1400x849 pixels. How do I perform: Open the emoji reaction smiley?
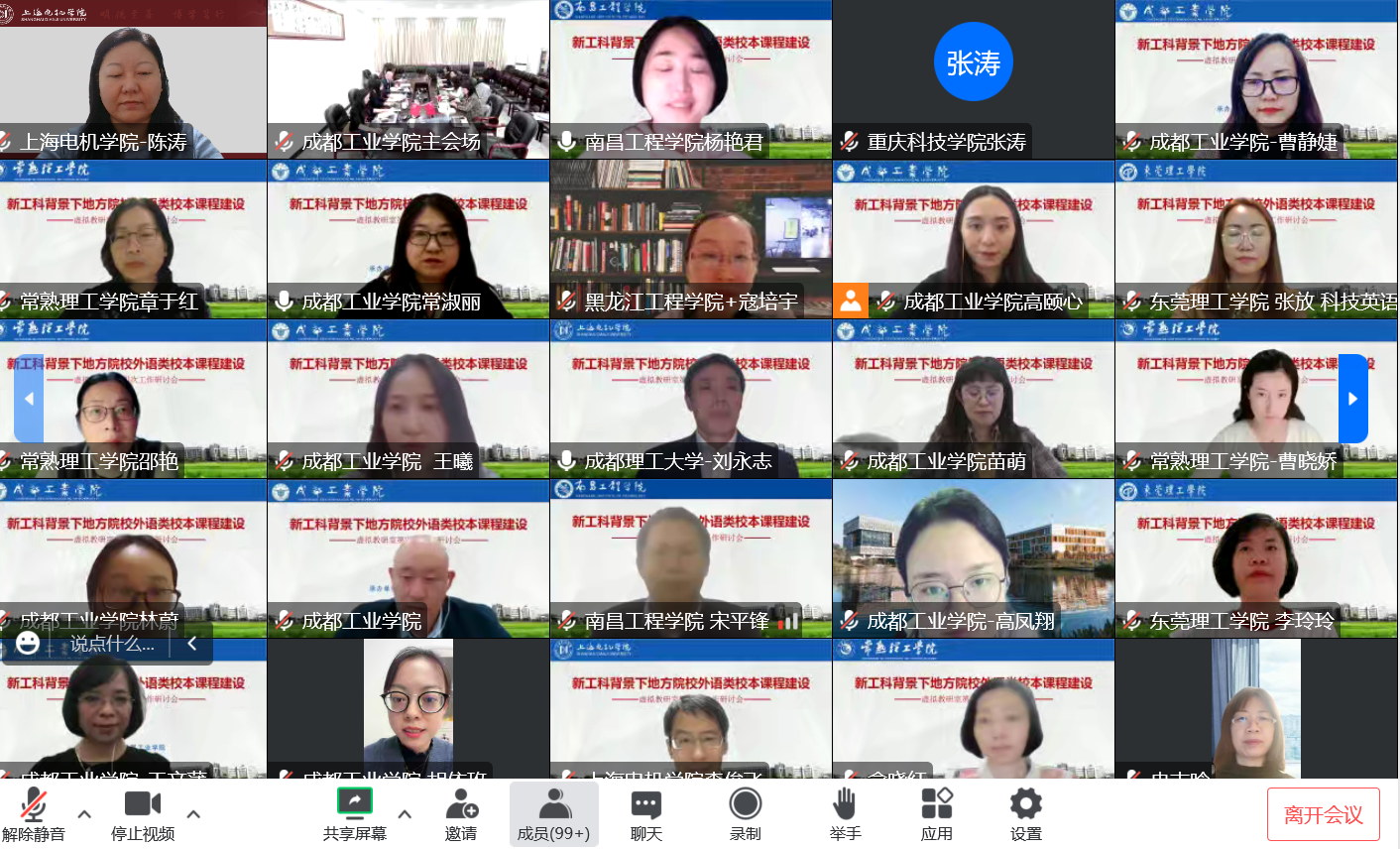[x=28, y=644]
